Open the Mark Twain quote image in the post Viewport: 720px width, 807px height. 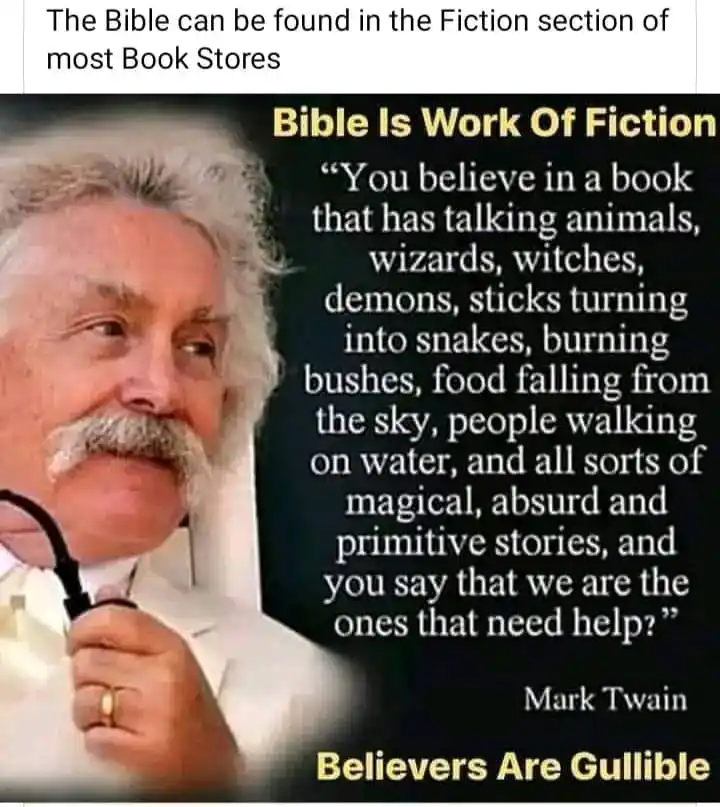click(360, 448)
